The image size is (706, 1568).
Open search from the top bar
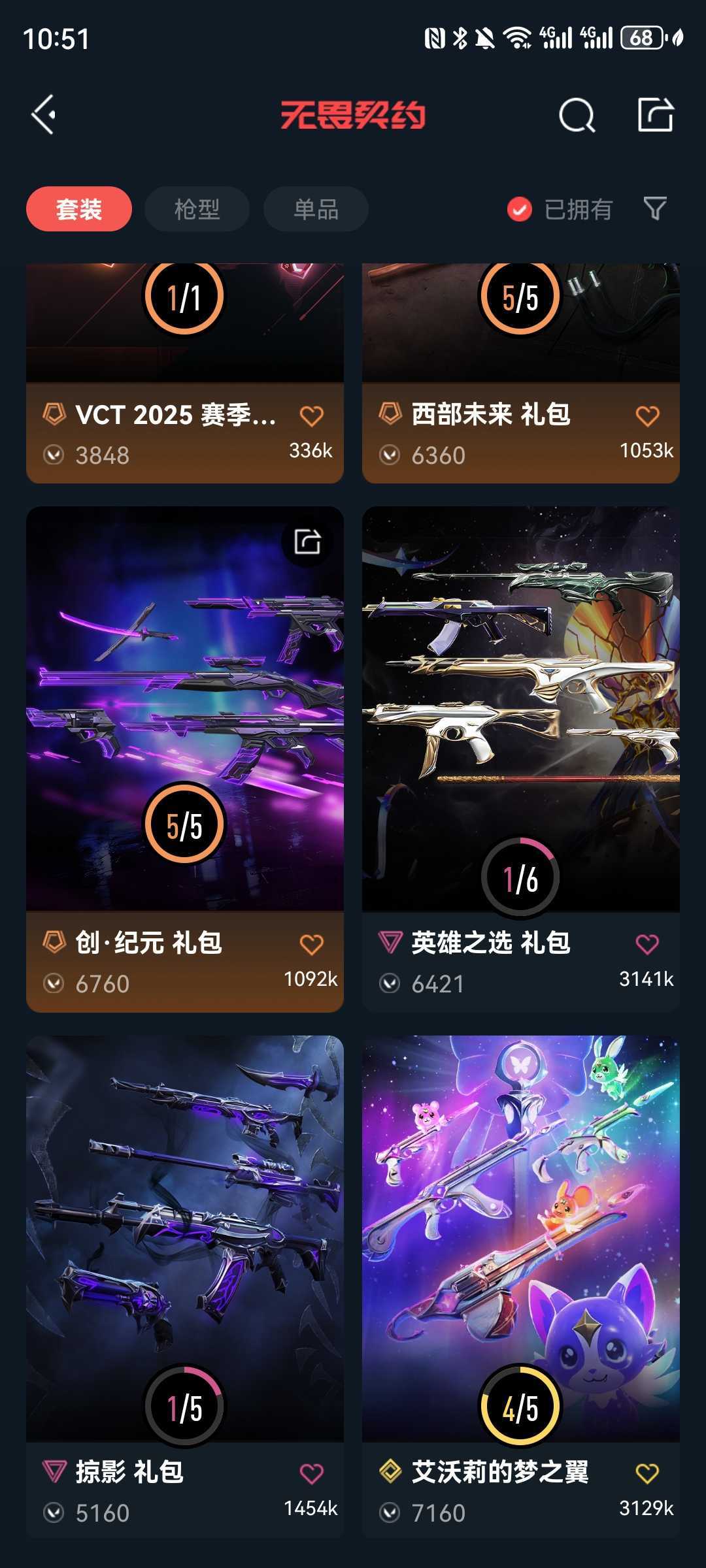[x=577, y=116]
